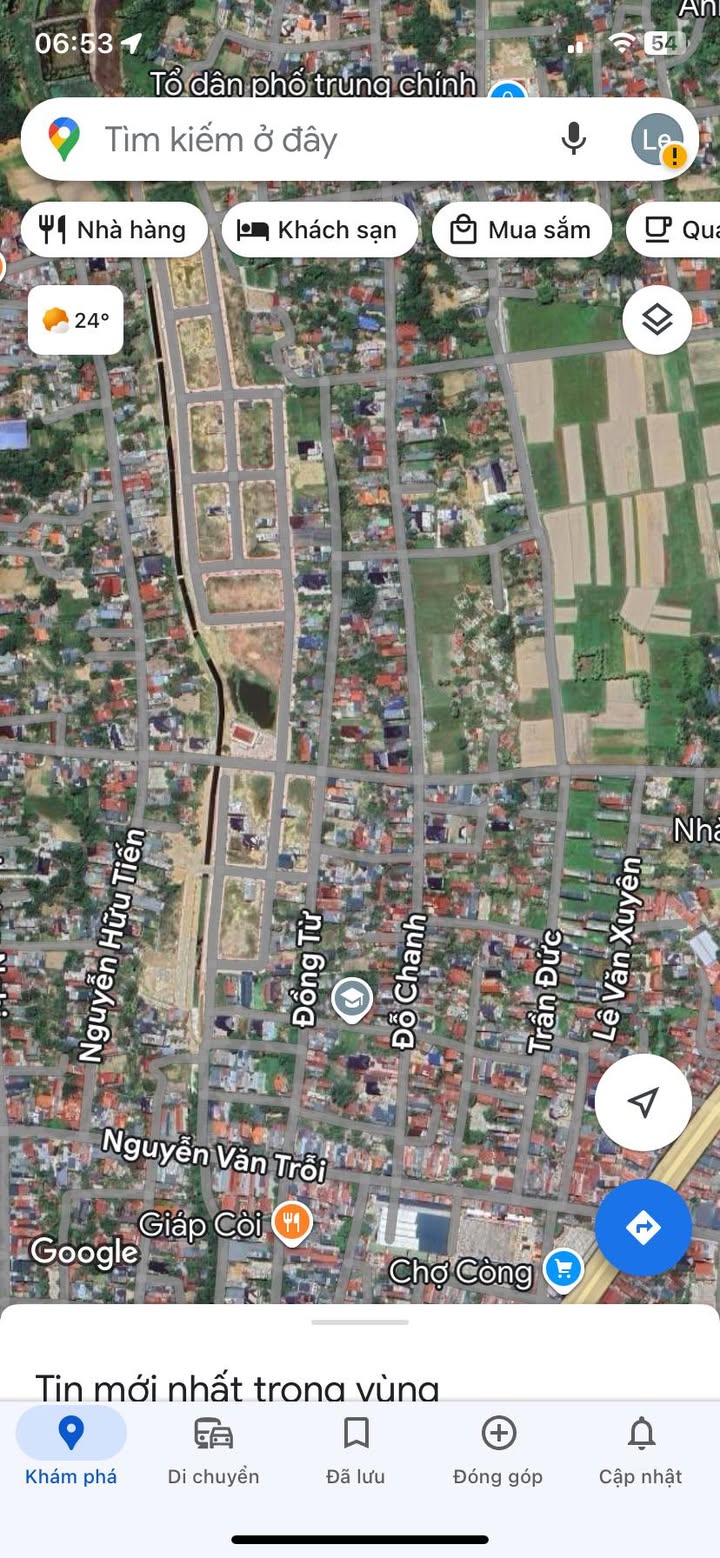
Task: Tap the Chợ Còng shopping cart marker
Action: pyautogui.click(x=563, y=1269)
